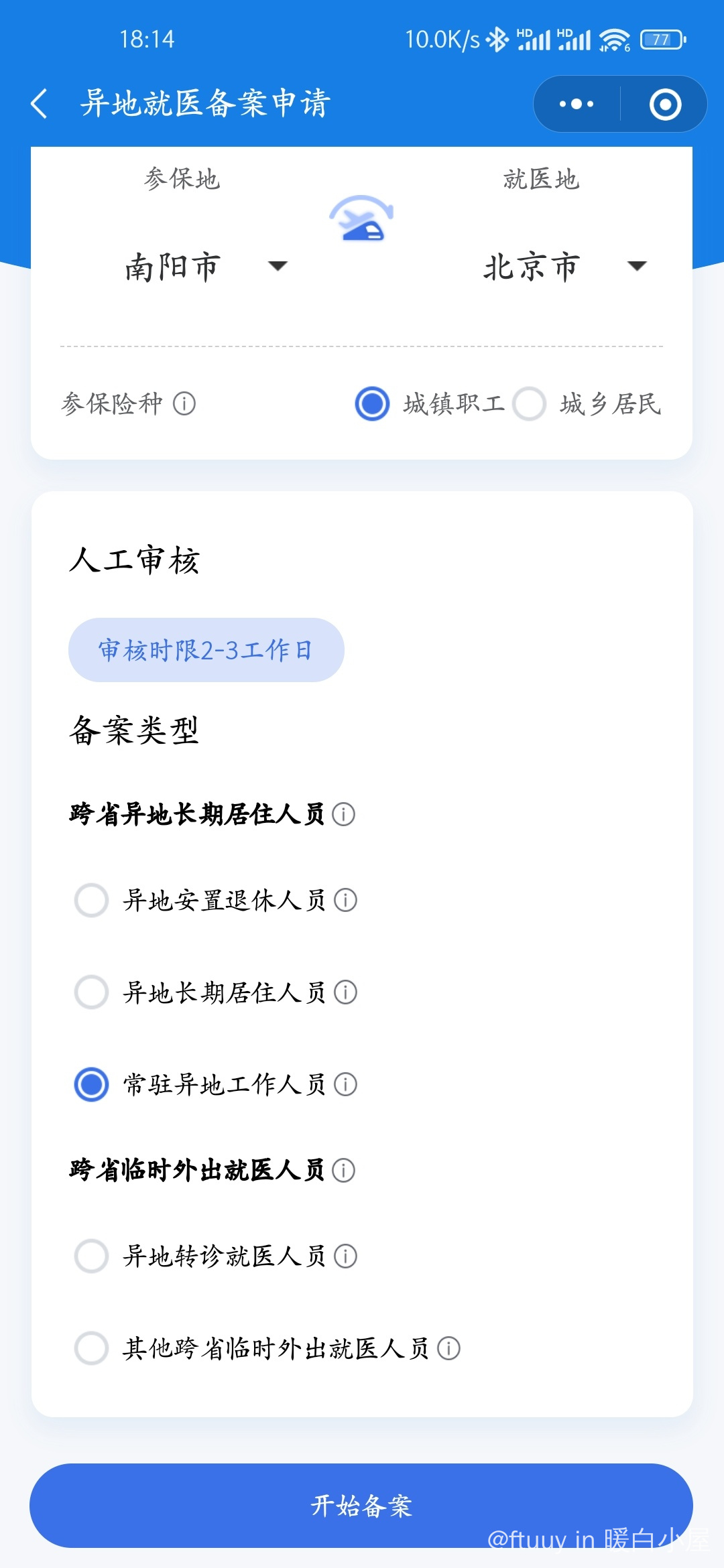The height and width of the screenshot is (1568, 724).
Task: Go back from 异地就医备案申请 page
Action: tap(40, 104)
